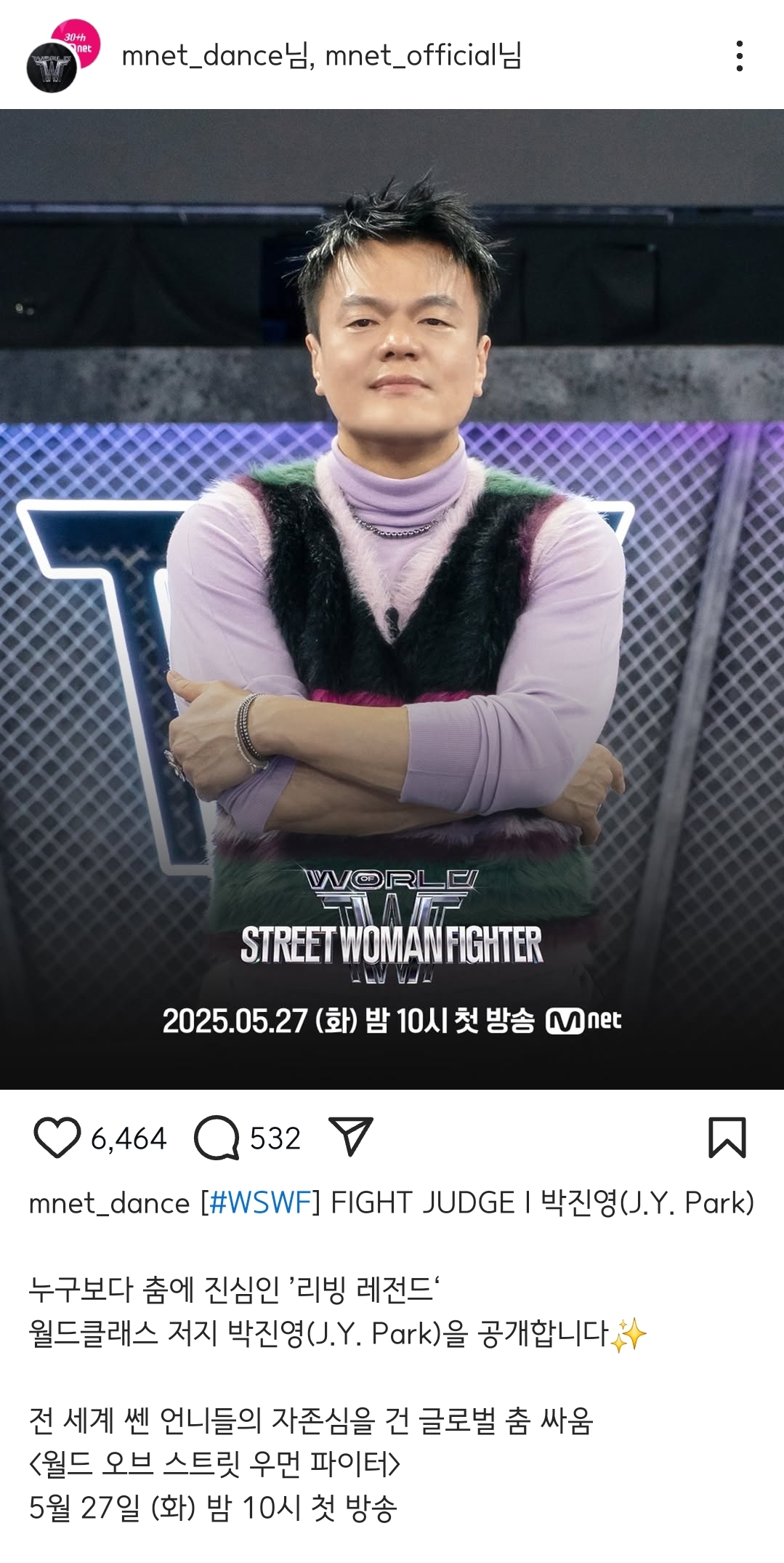Open the #WSWF hashtag
This screenshot has width=784, height=1563.
tap(259, 1203)
